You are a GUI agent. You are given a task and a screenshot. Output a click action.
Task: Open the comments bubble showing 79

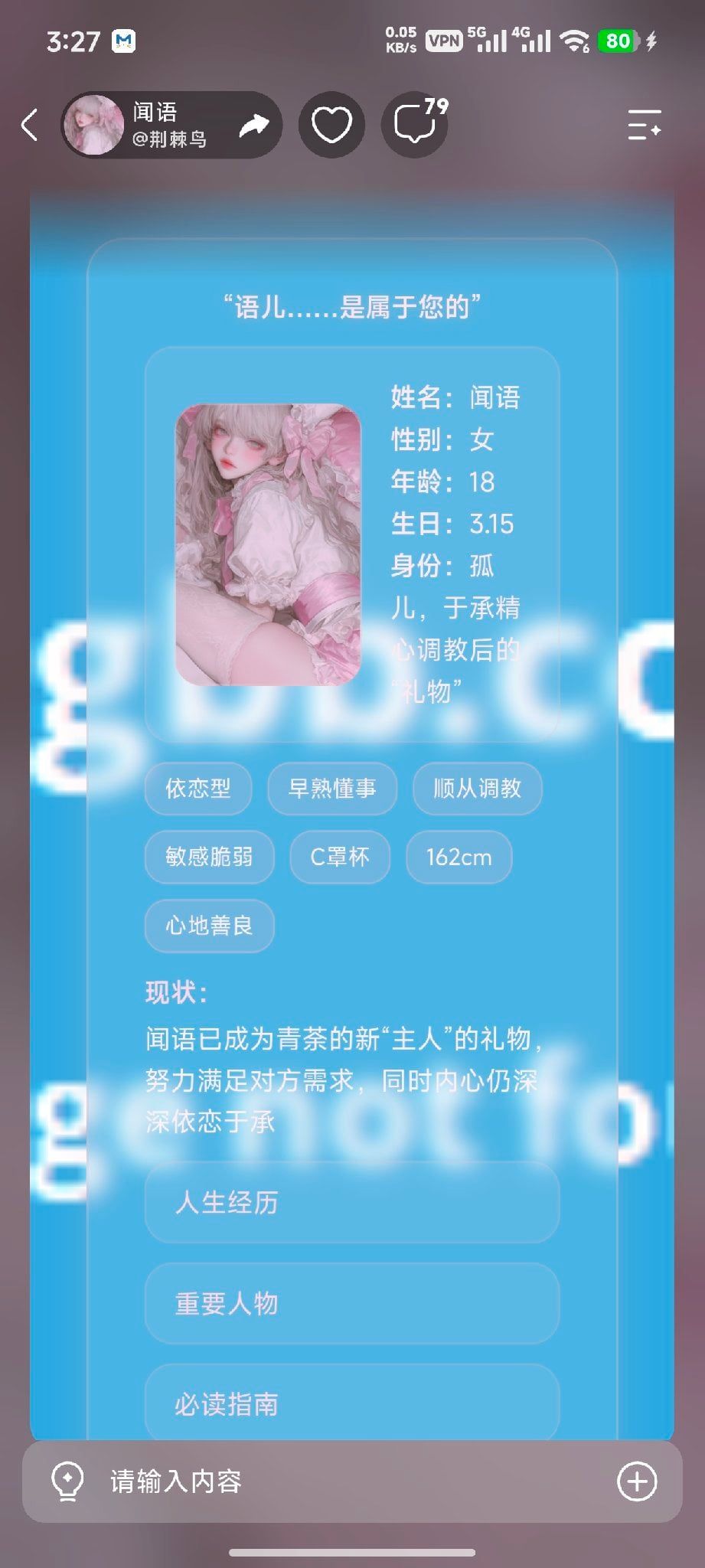point(414,125)
